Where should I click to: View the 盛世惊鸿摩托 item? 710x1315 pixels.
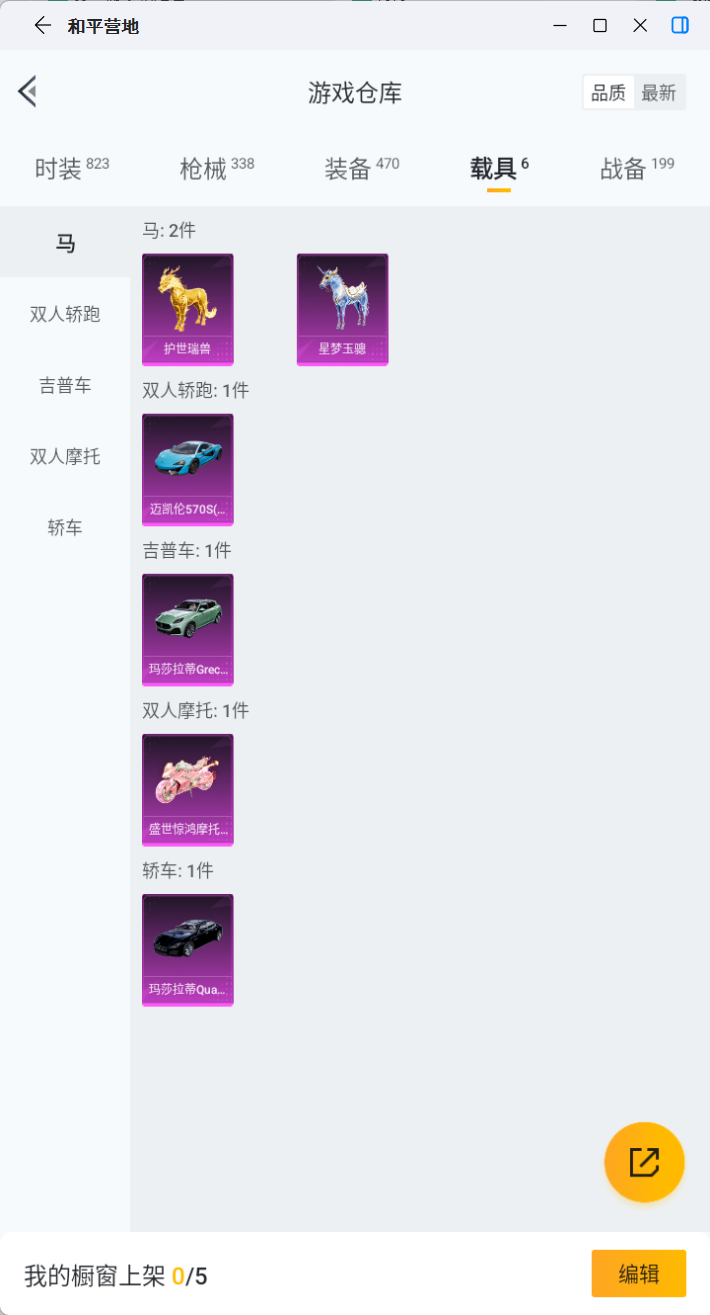[188, 789]
